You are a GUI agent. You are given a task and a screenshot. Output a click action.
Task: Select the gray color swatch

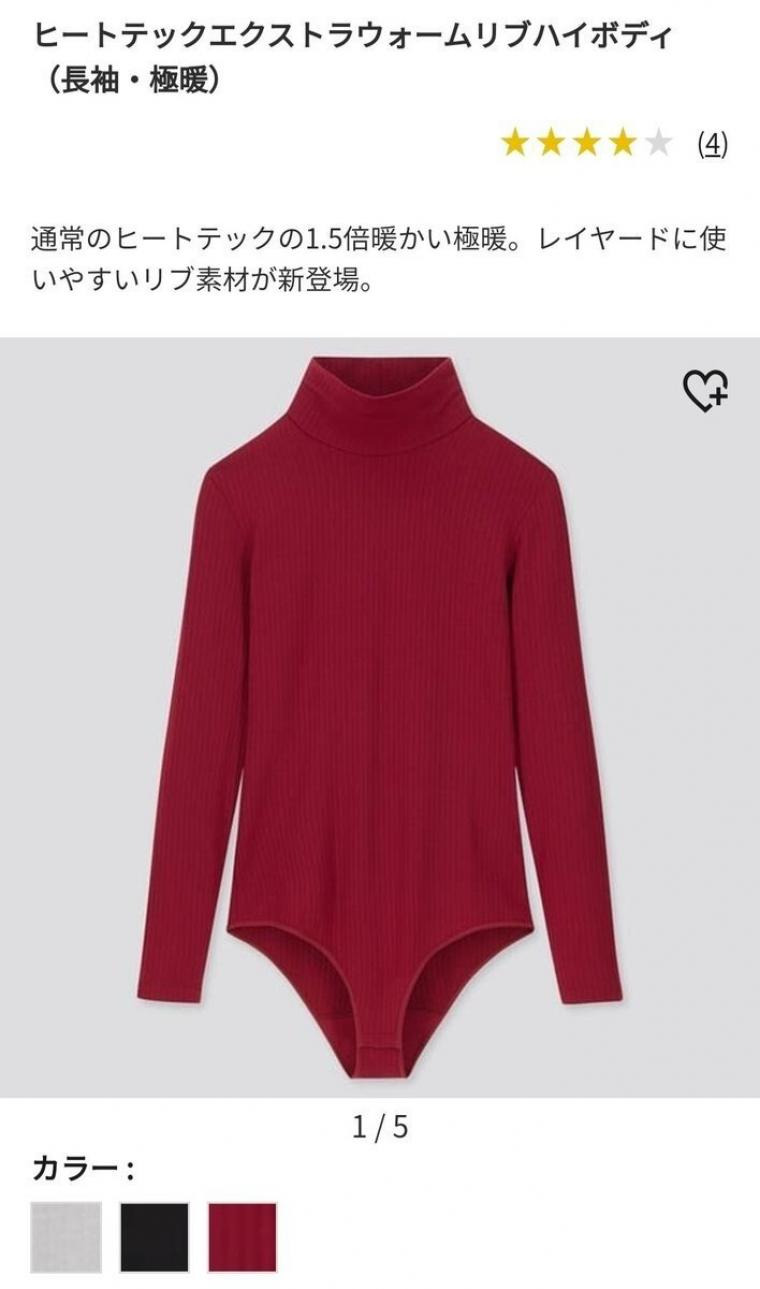(x=66, y=1237)
